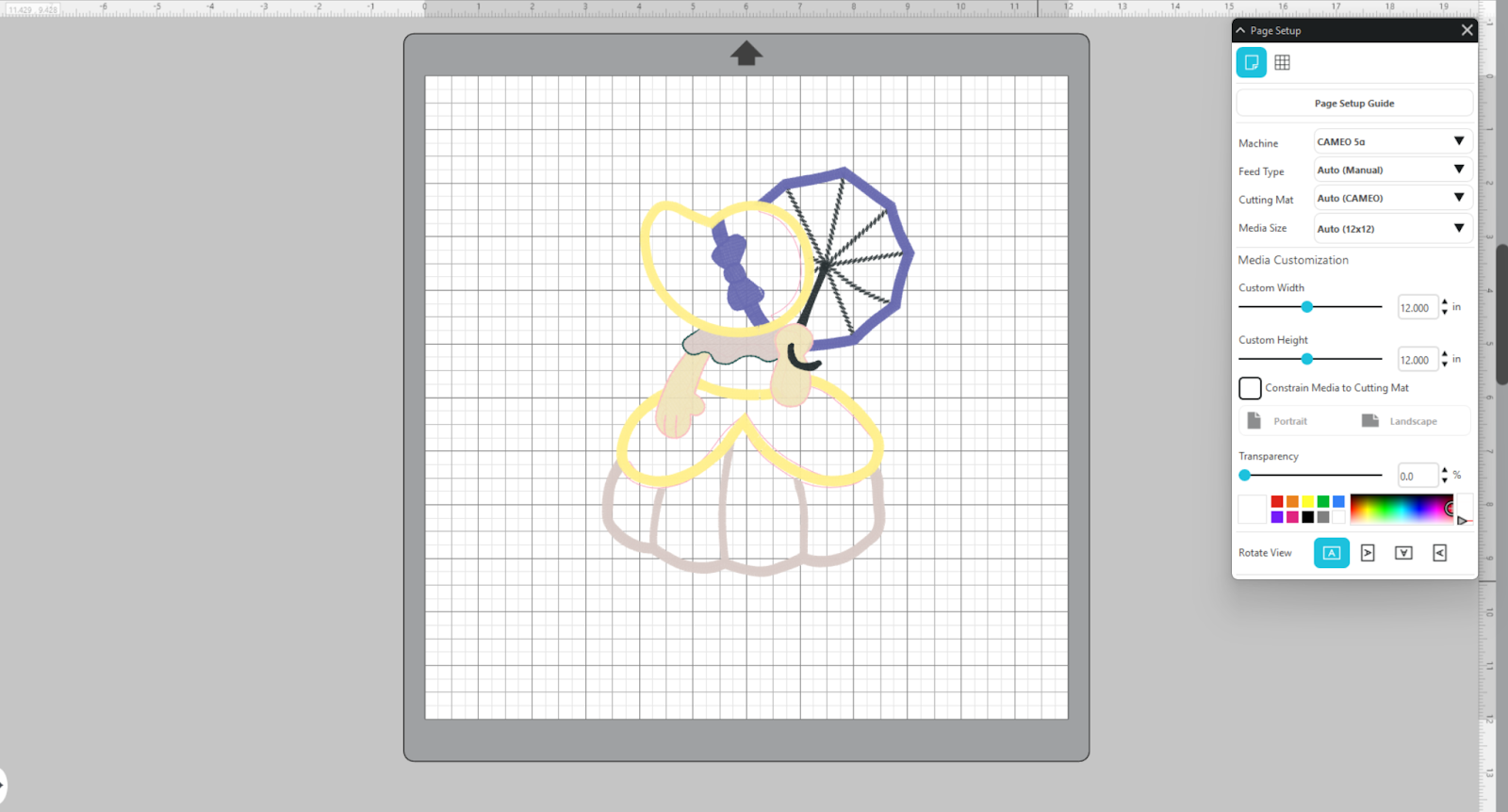This screenshot has height=812, width=1508.
Task: Open the Page Setup Guide
Action: pyautogui.click(x=1353, y=104)
